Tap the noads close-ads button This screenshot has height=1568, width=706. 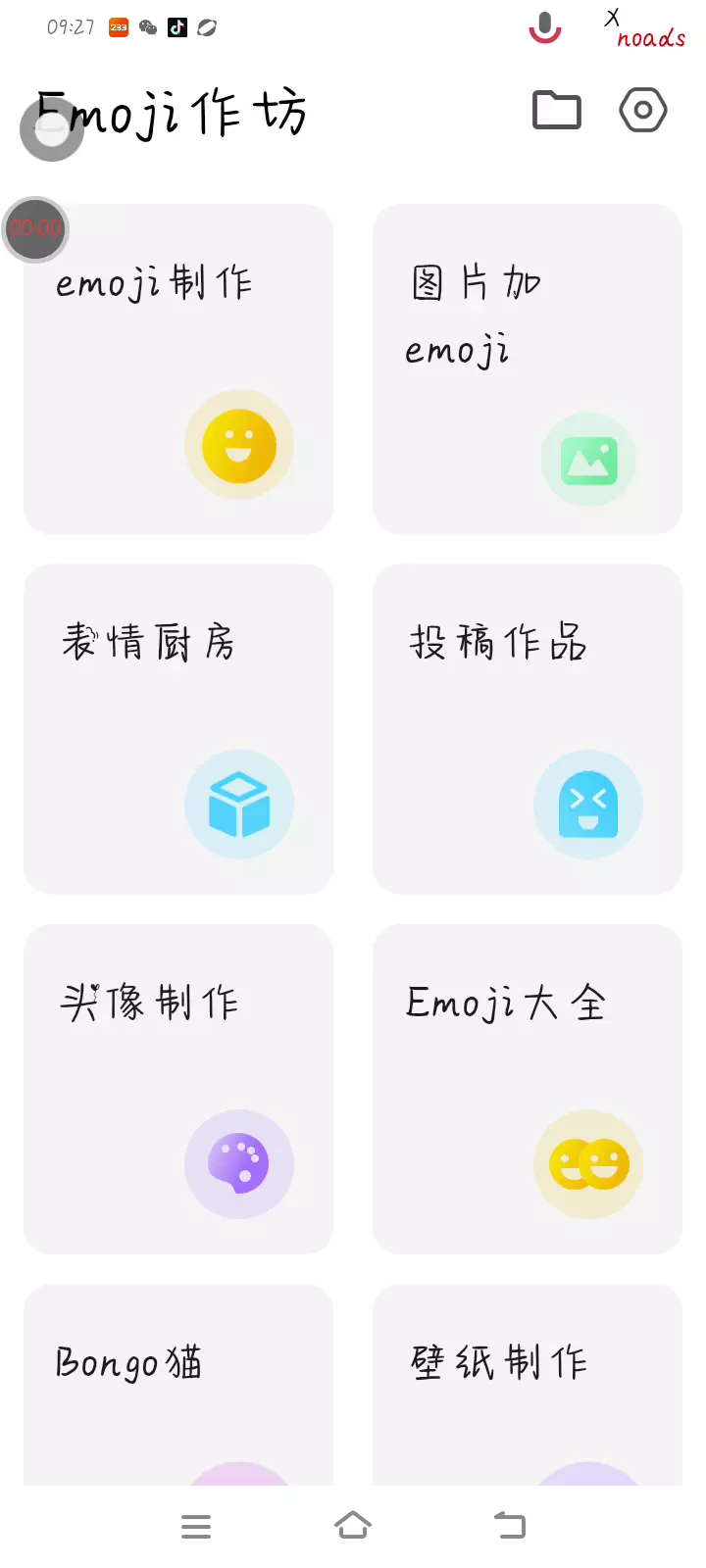pyautogui.click(x=647, y=29)
